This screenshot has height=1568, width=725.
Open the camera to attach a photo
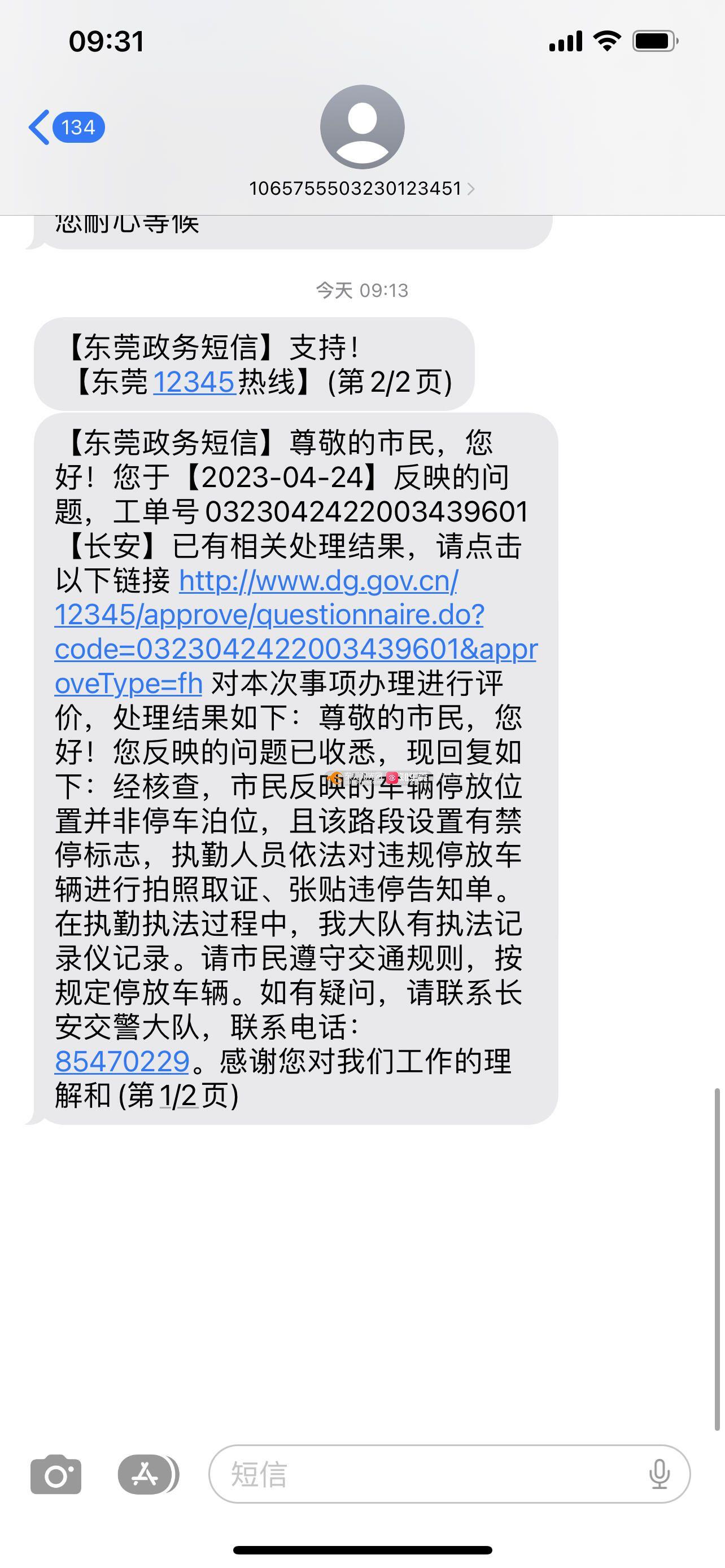tap(56, 1474)
